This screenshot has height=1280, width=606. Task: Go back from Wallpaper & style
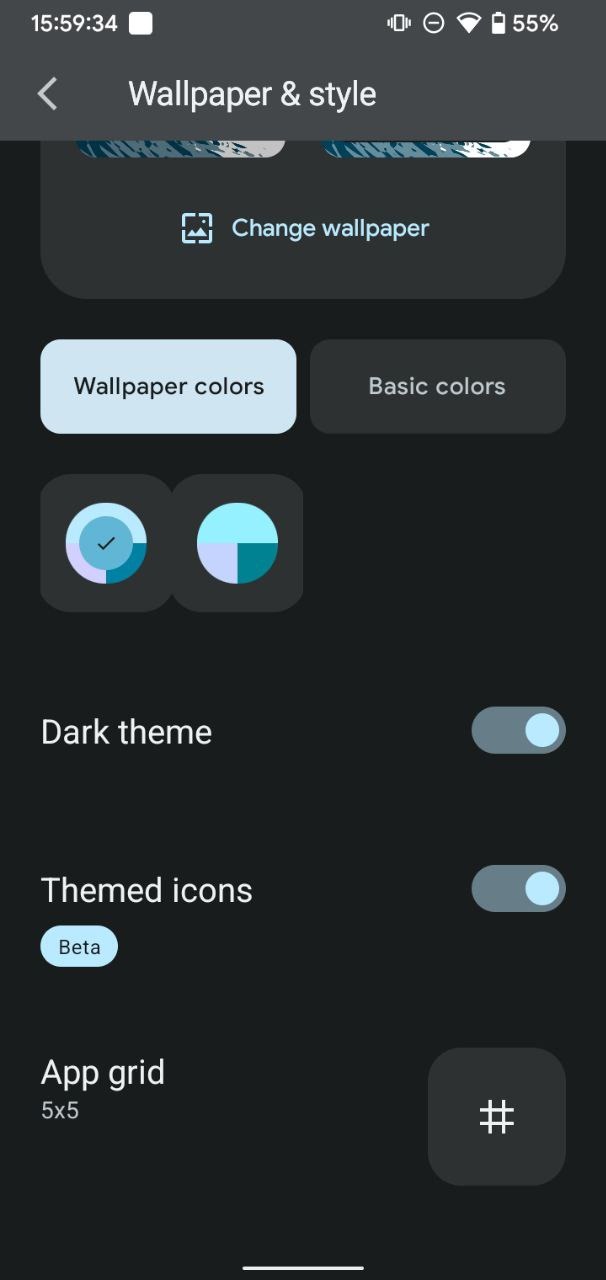47,94
